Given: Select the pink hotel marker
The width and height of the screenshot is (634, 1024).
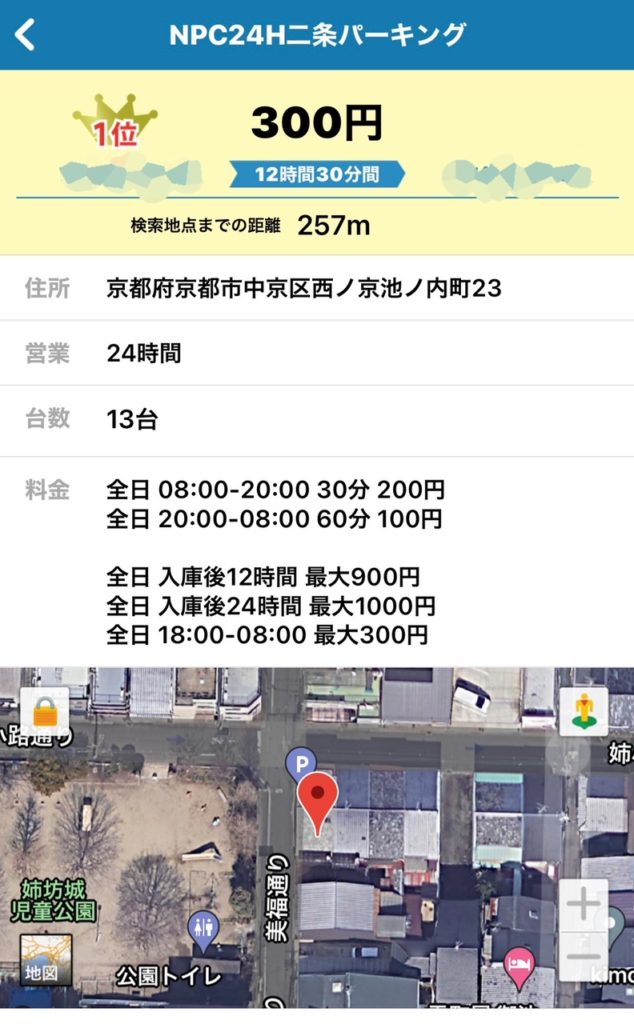Looking at the screenshot, I should pyautogui.click(x=518, y=966).
